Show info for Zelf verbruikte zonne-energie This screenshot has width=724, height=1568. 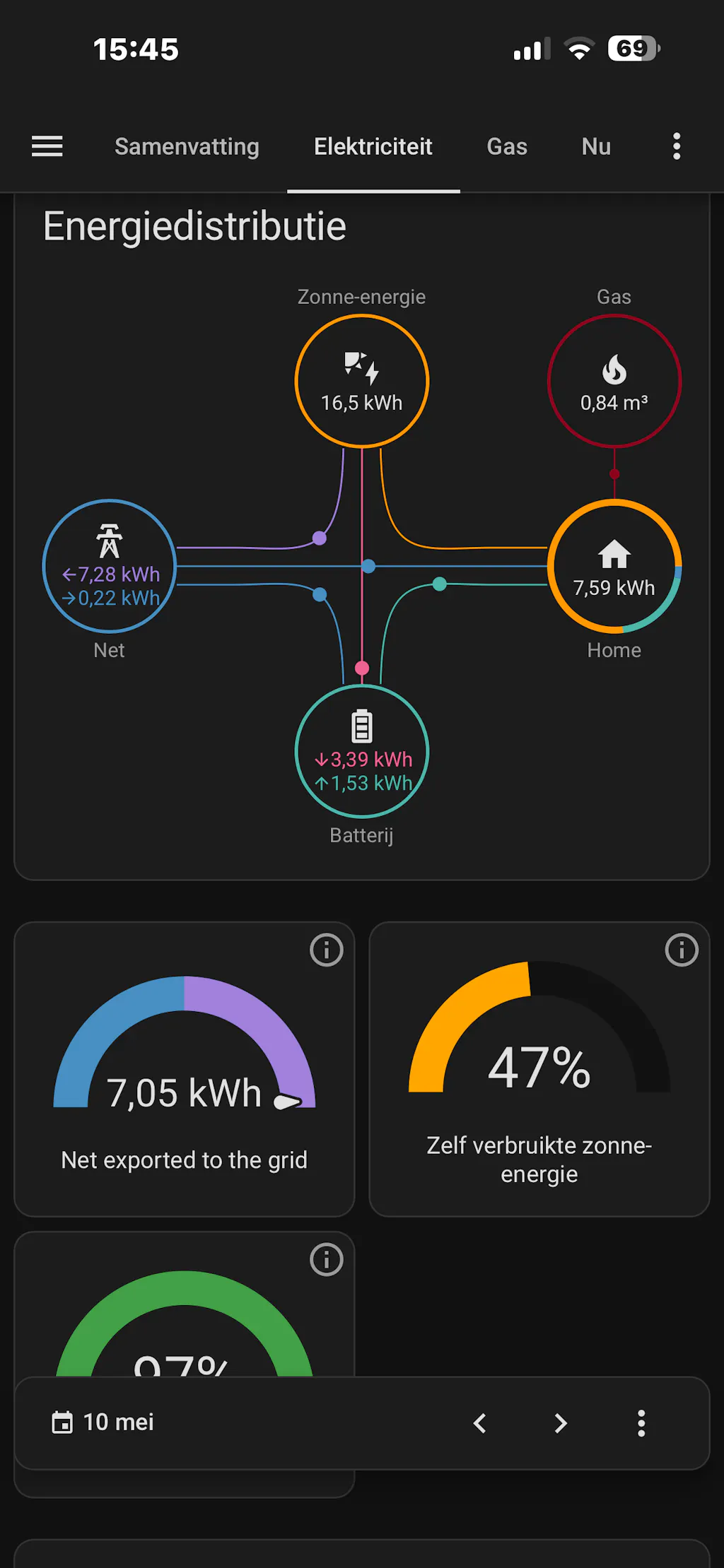(682, 950)
